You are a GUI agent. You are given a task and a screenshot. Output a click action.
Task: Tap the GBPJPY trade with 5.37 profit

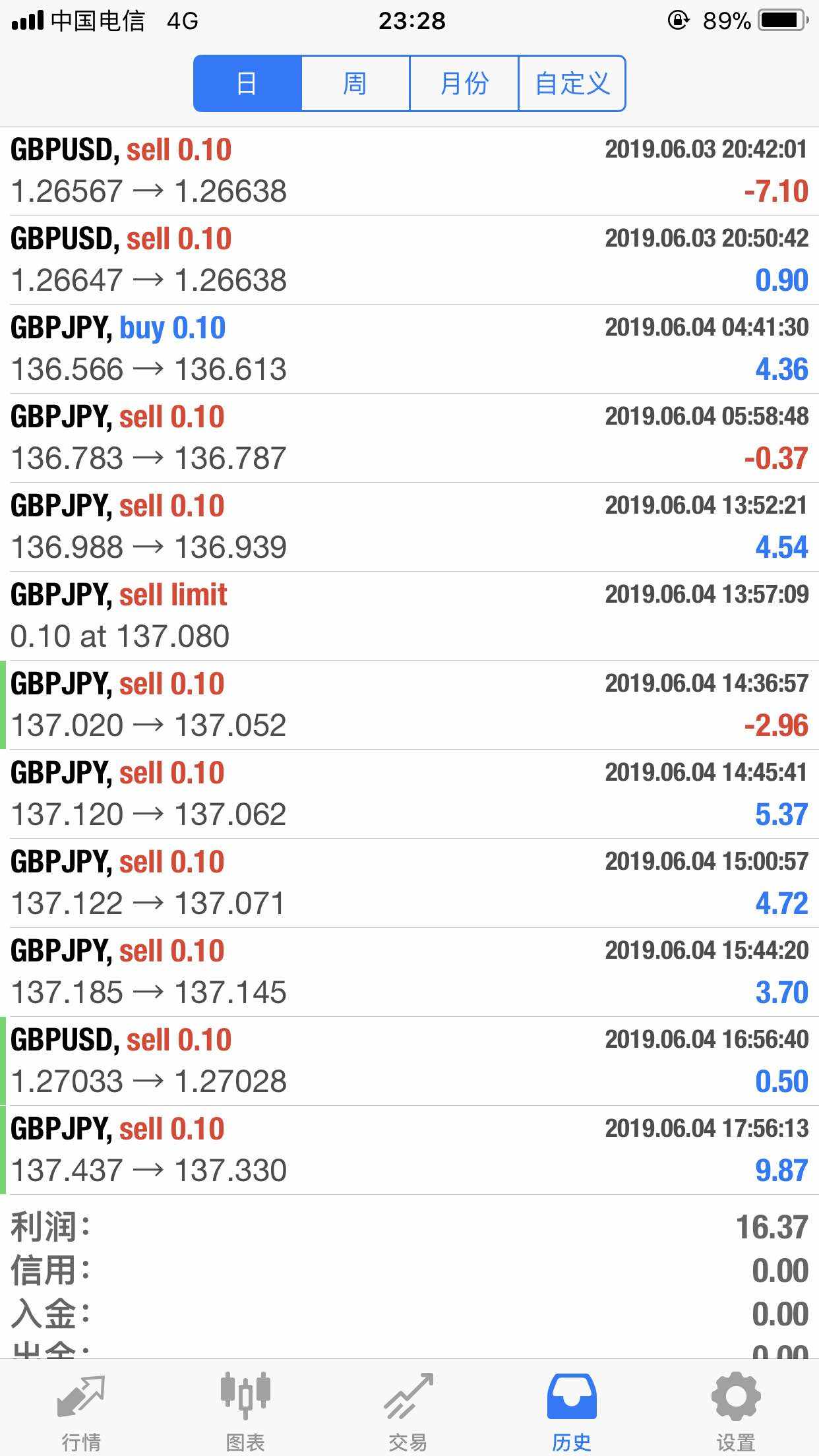[409, 794]
